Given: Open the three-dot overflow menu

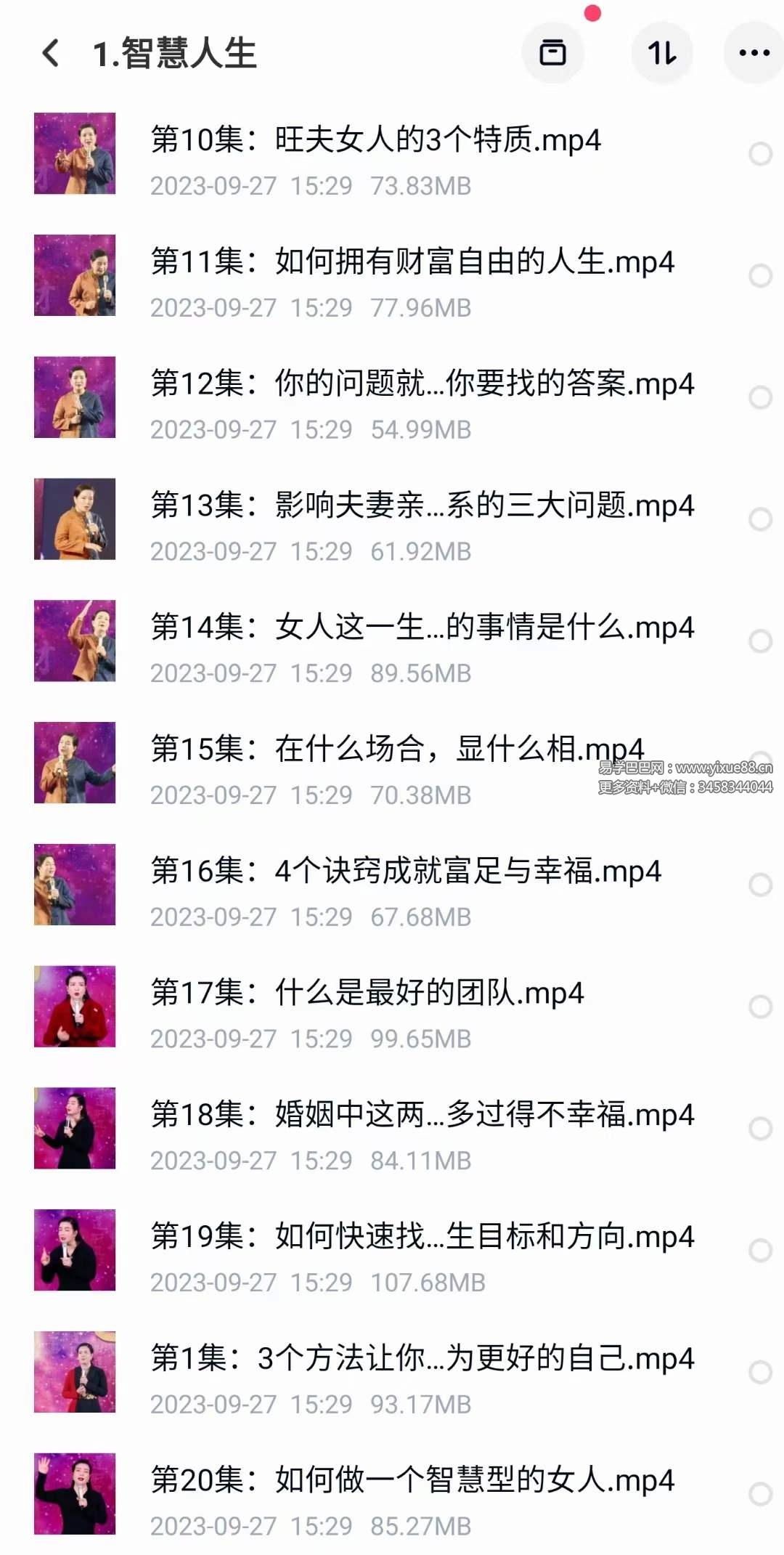Looking at the screenshot, I should point(754,53).
